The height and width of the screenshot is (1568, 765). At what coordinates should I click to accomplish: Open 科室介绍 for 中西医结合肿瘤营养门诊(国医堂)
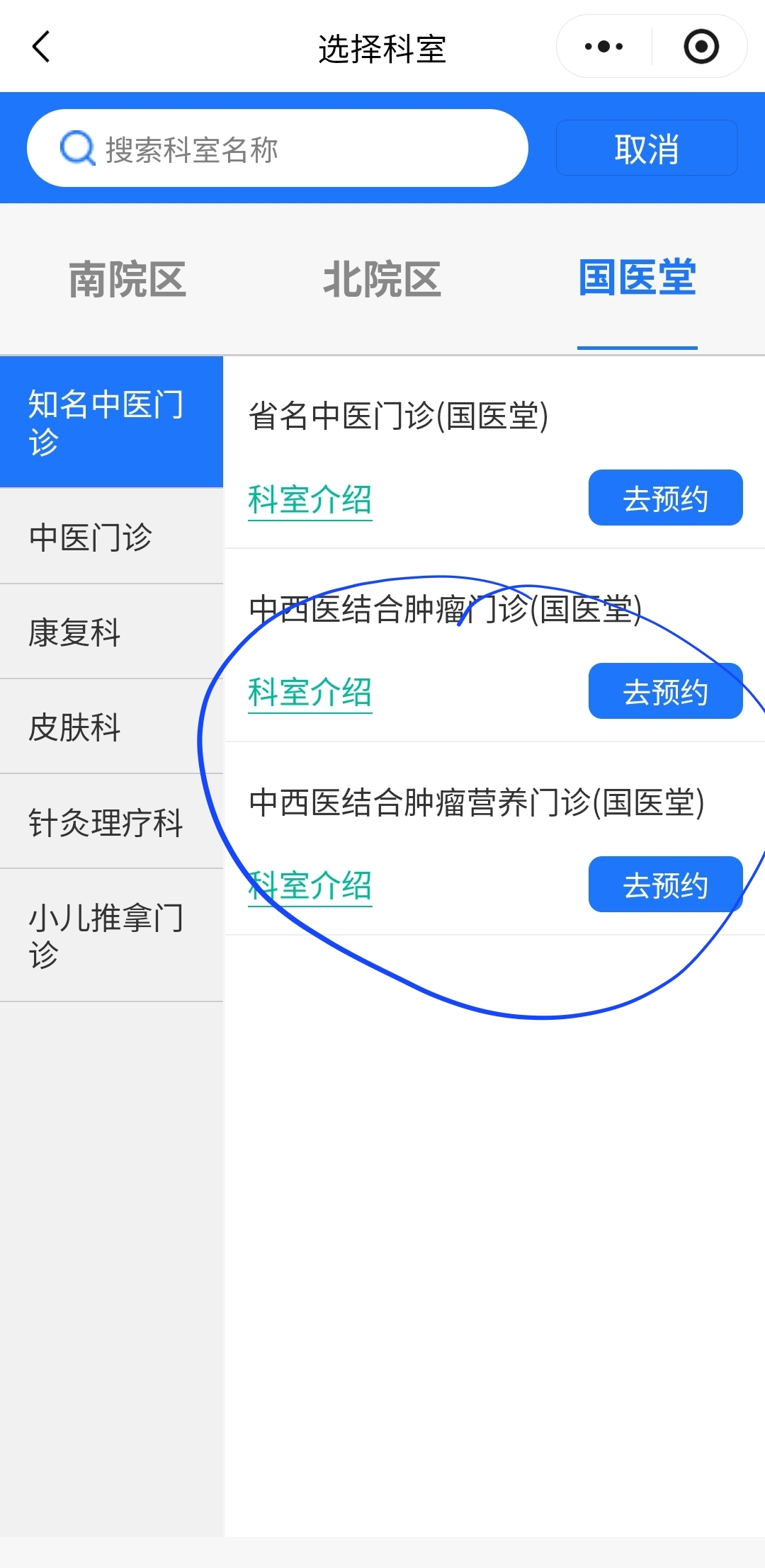(310, 886)
